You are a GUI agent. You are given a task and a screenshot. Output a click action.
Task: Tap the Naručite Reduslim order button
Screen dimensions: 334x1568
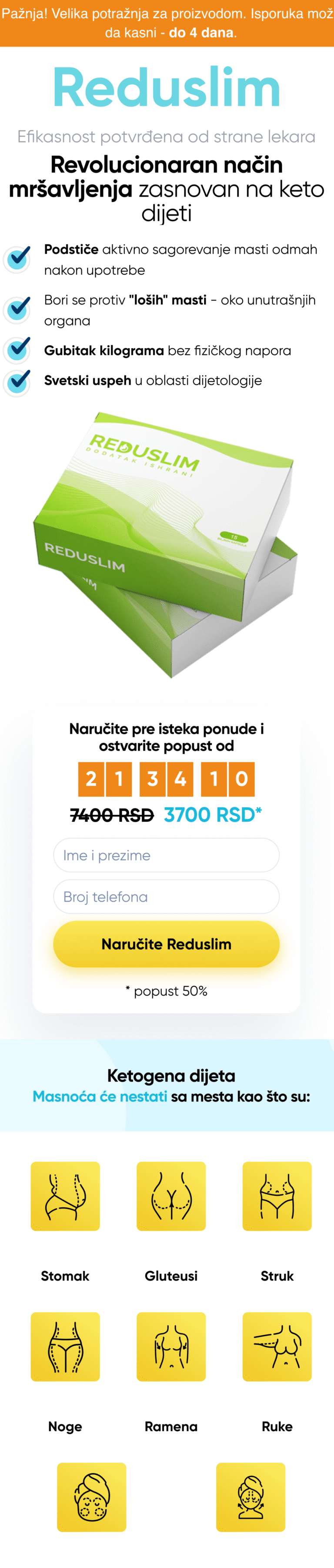(166, 944)
